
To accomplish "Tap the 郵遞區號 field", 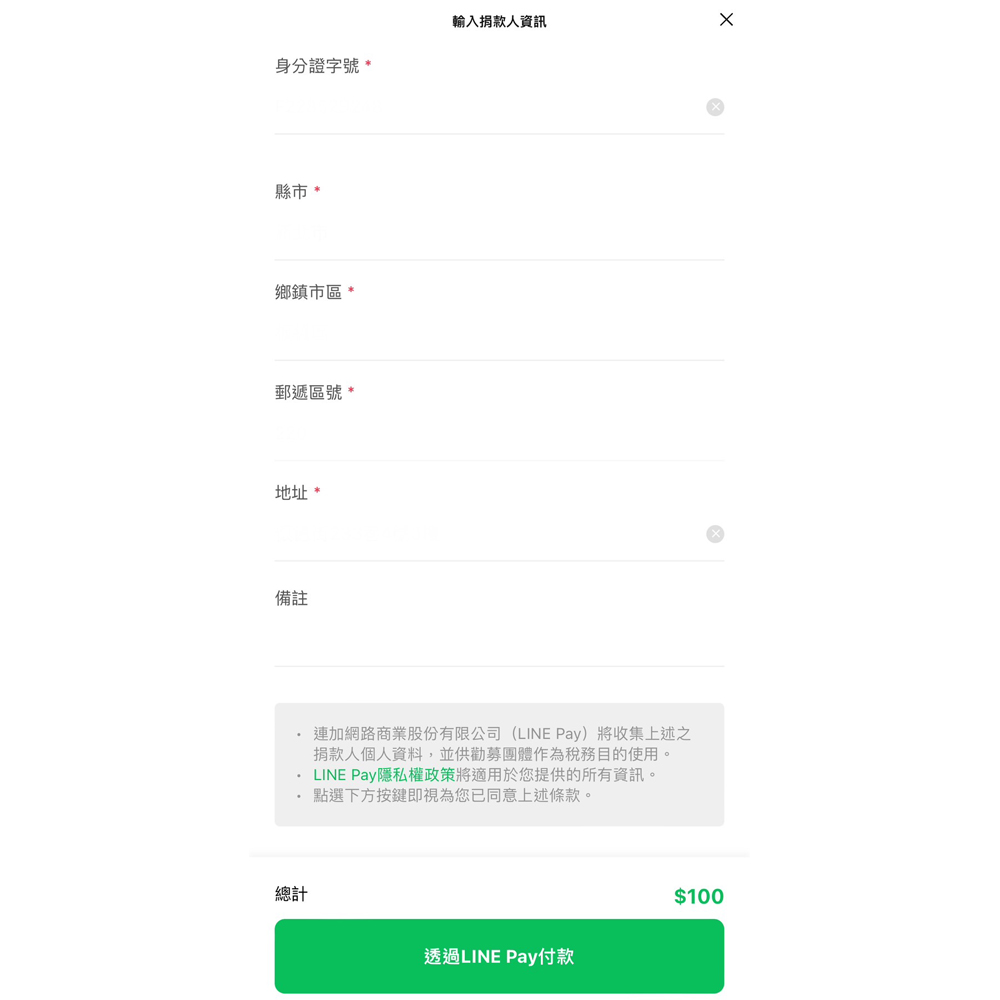I will (x=498, y=434).
